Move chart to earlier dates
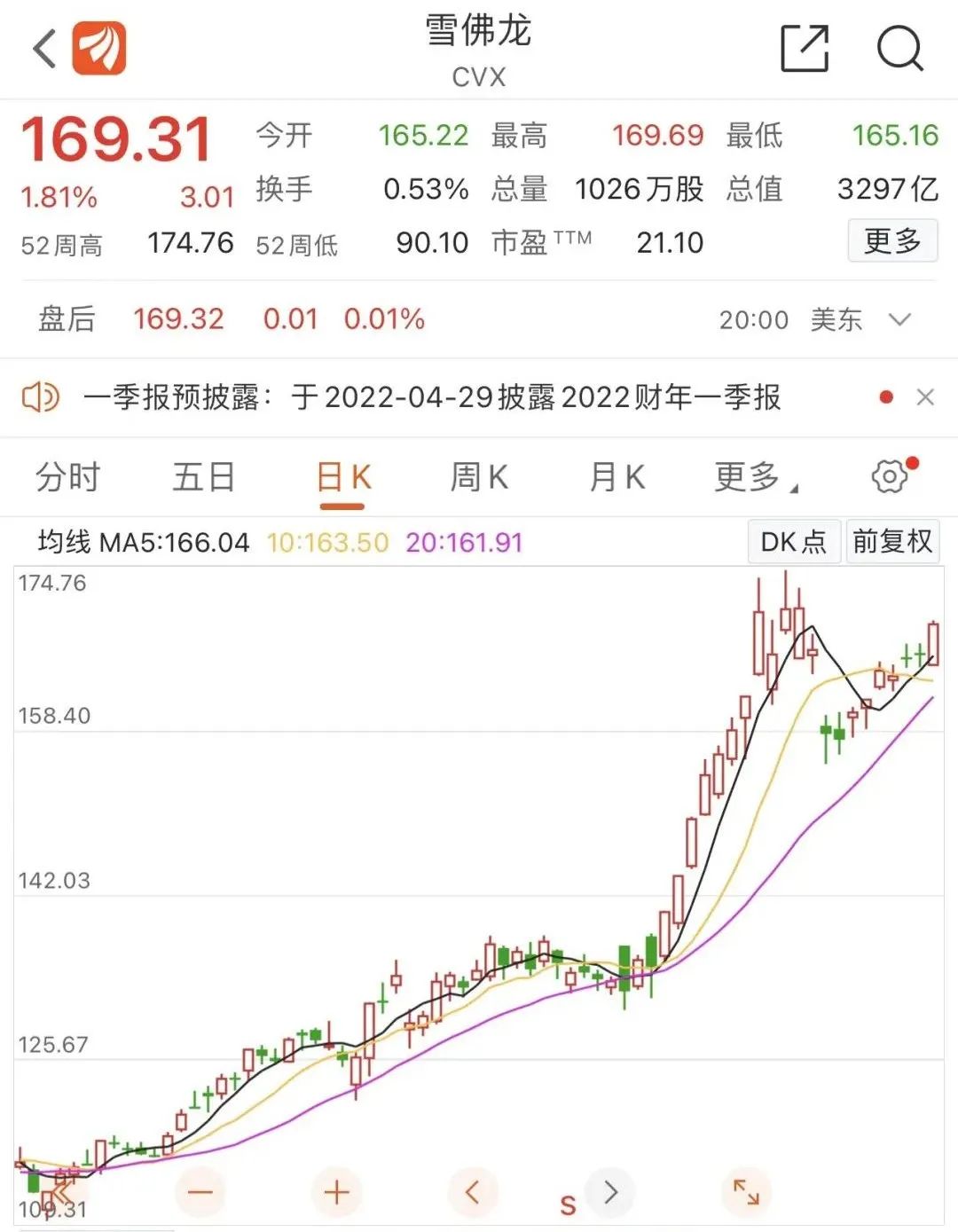The width and height of the screenshot is (958, 1232). 472,1192
